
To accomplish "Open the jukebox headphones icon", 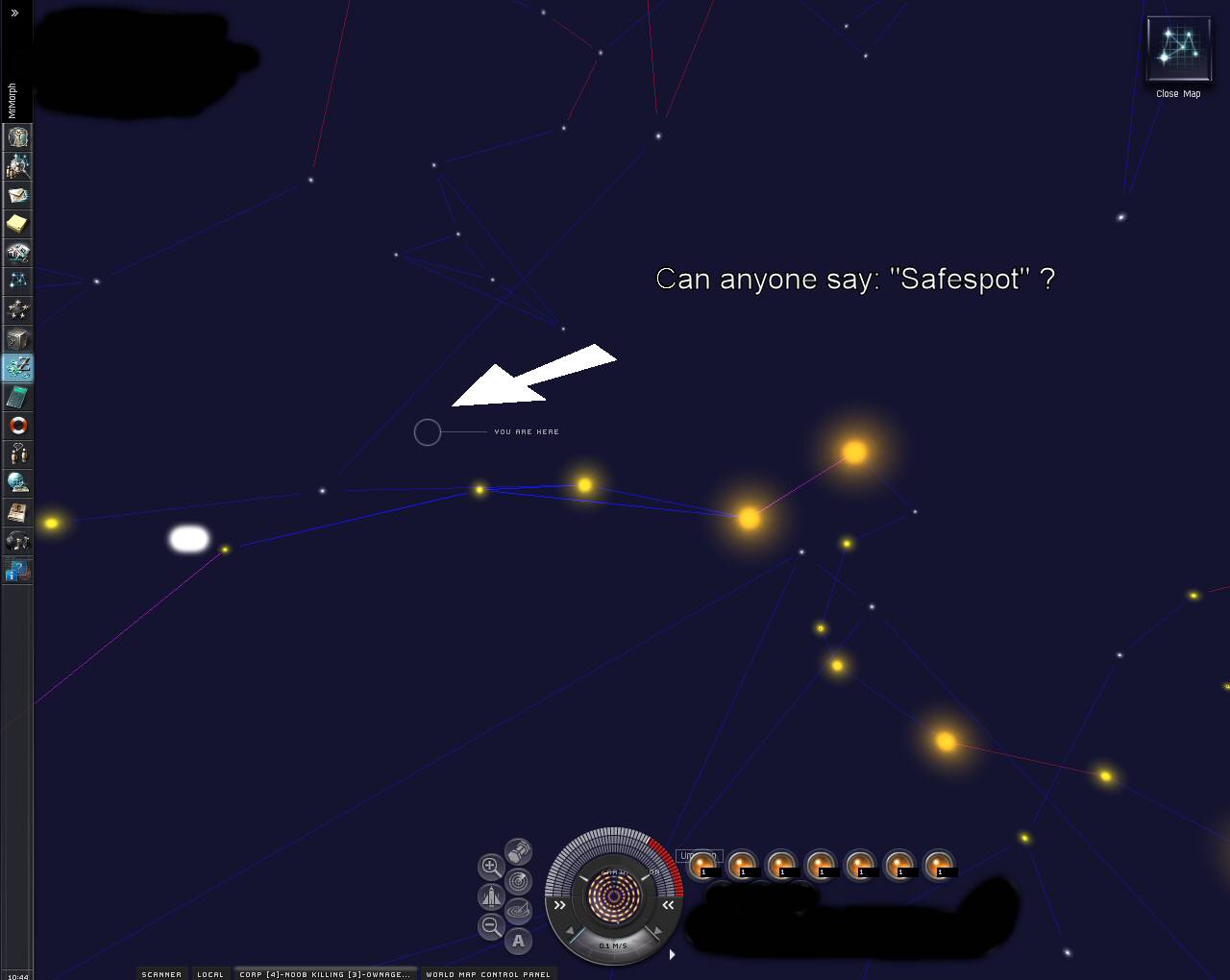I will click(x=17, y=541).
